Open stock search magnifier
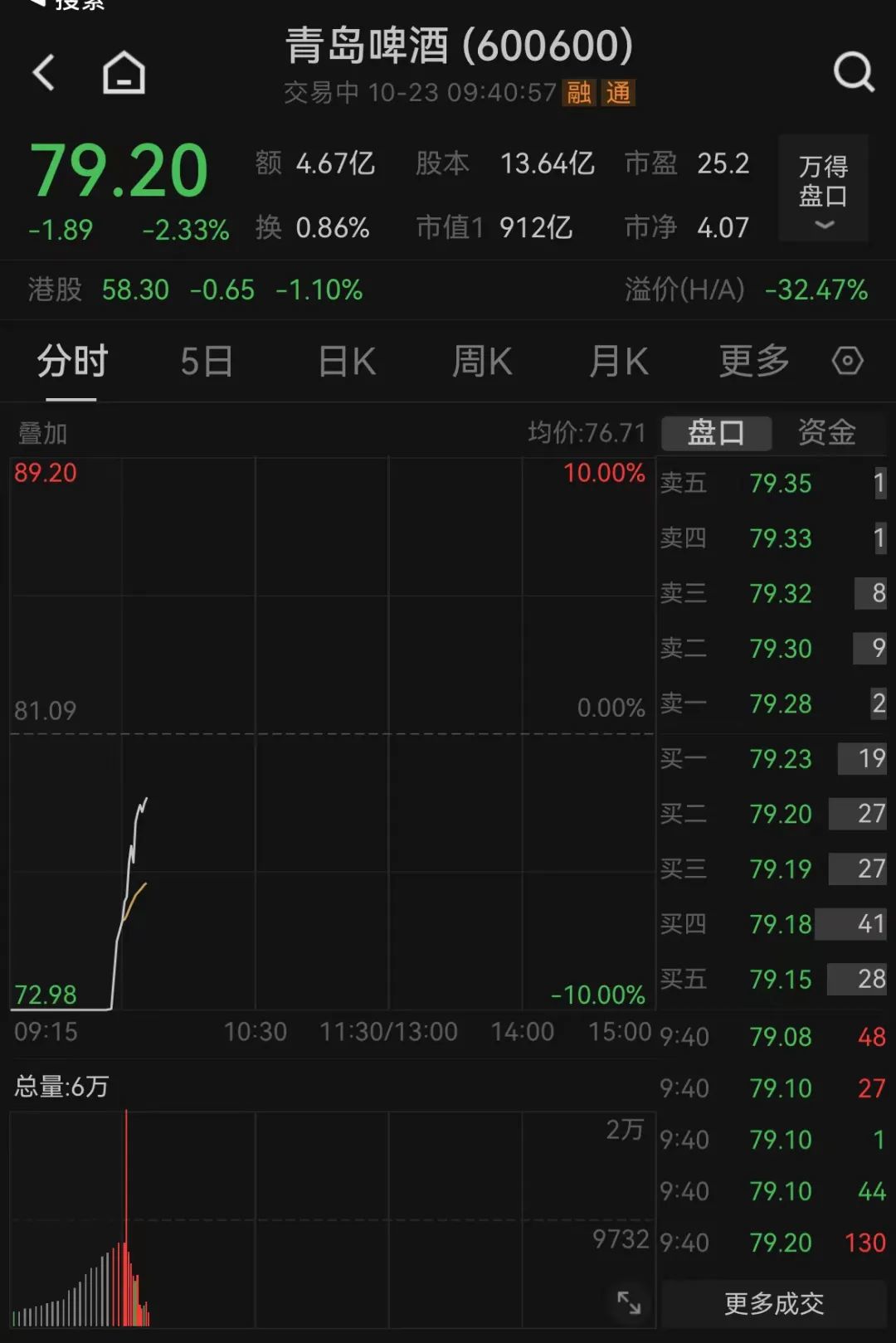Screen dimensions: 896x1343 (854, 72)
